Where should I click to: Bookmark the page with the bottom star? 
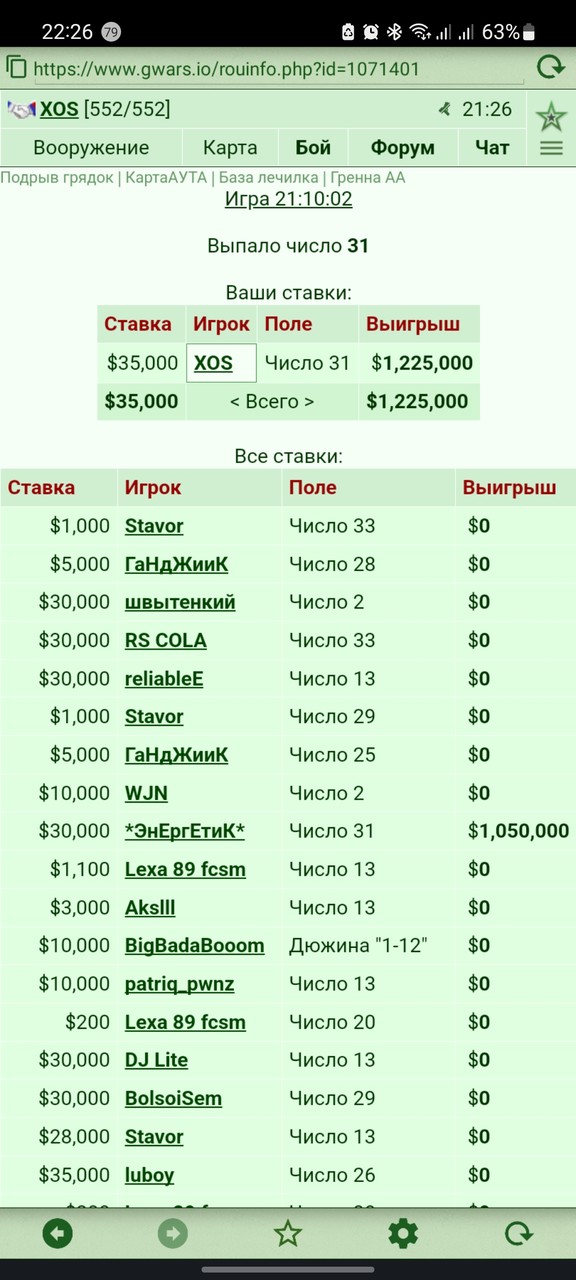288,1233
